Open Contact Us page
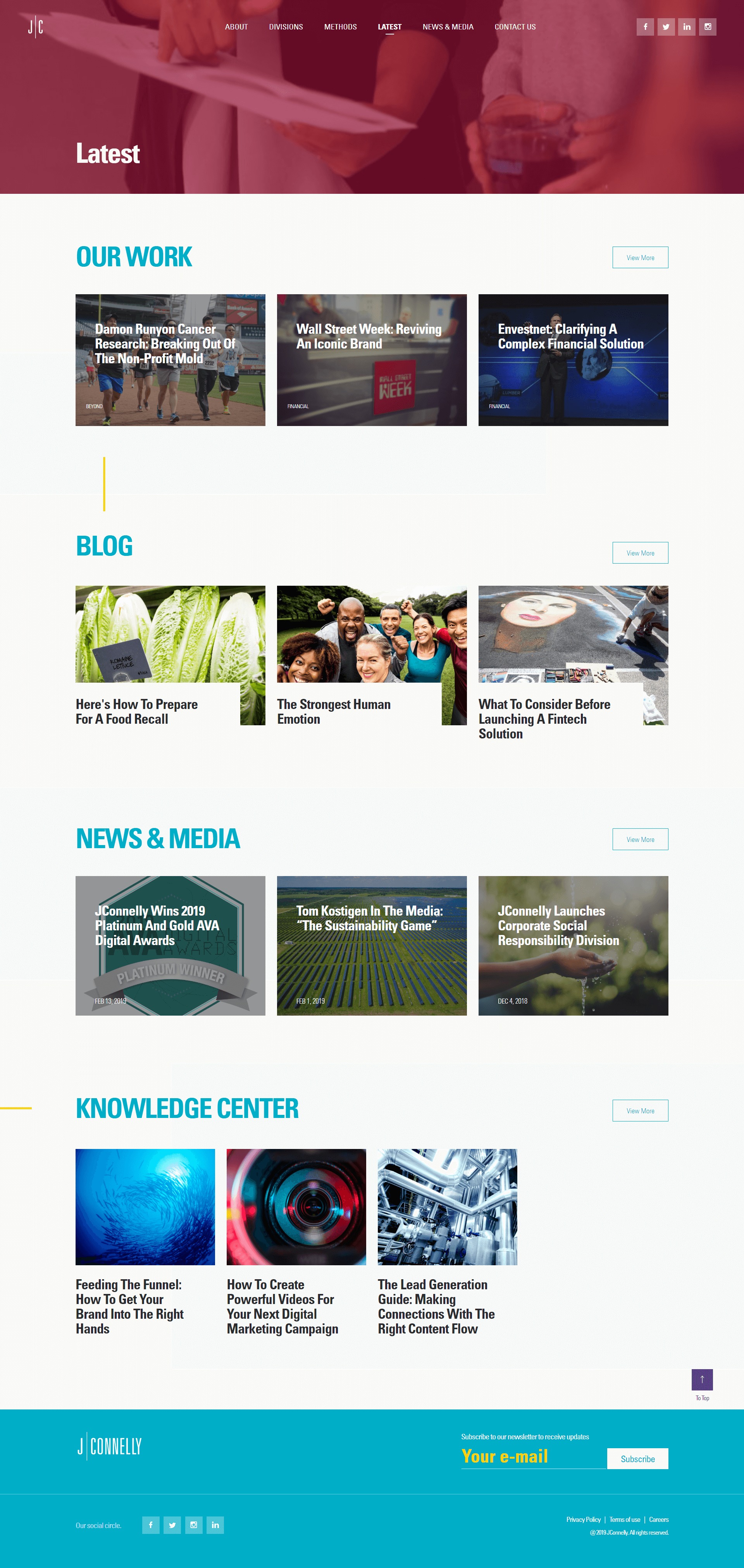This screenshot has height=1568, width=744. click(x=515, y=27)
